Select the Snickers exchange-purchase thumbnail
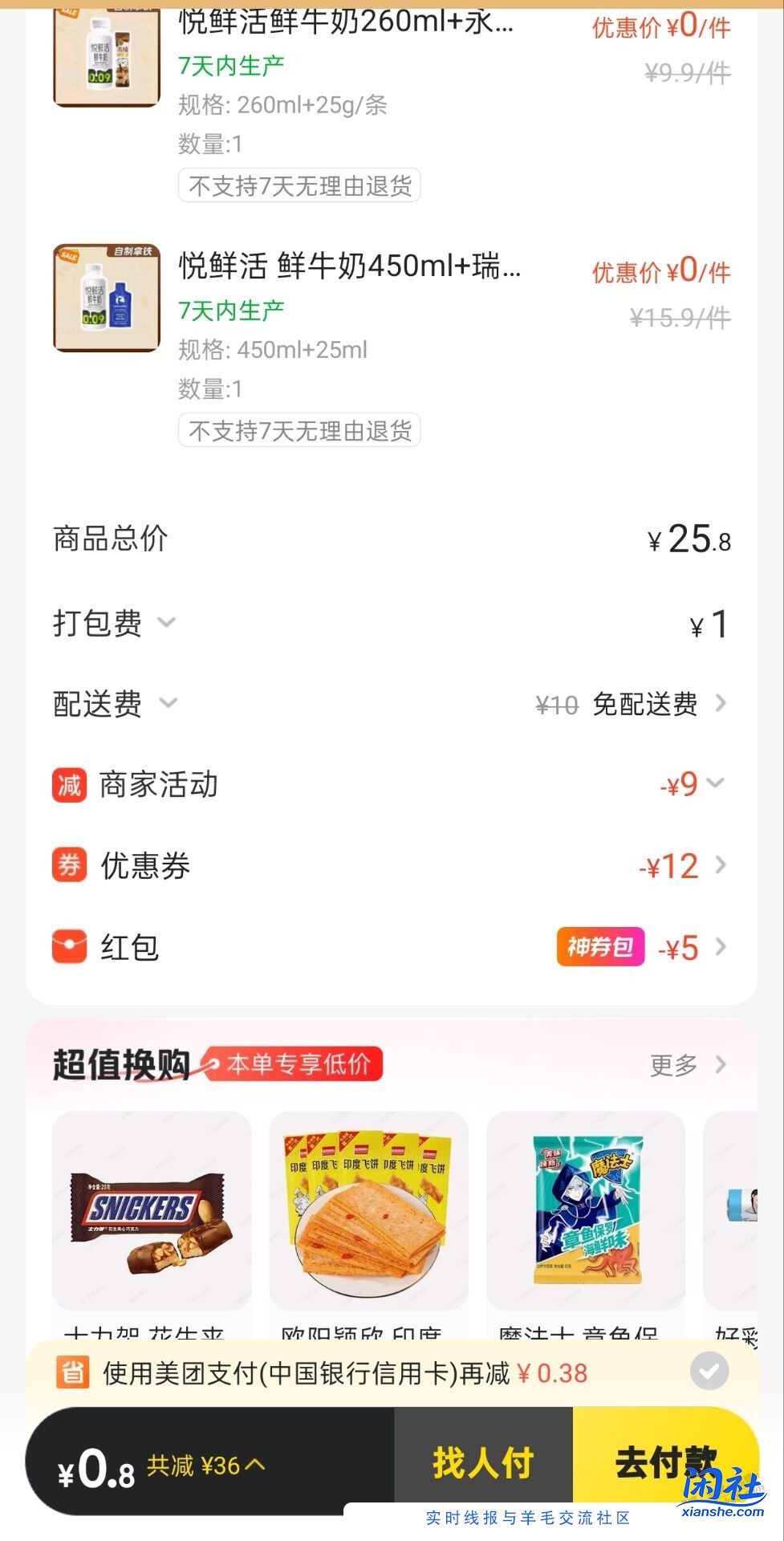 [x=152, y=1212]
